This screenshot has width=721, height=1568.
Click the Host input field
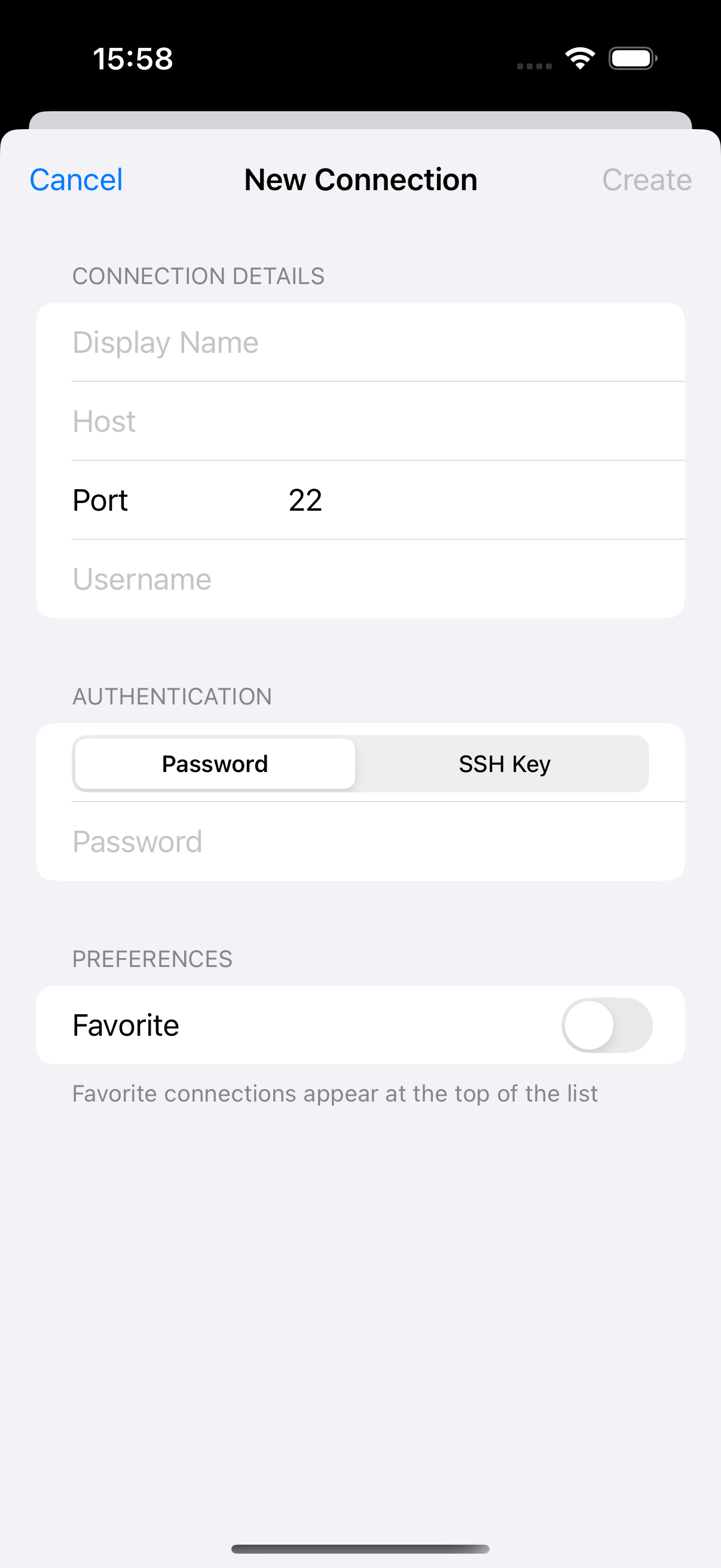(361, 421)
